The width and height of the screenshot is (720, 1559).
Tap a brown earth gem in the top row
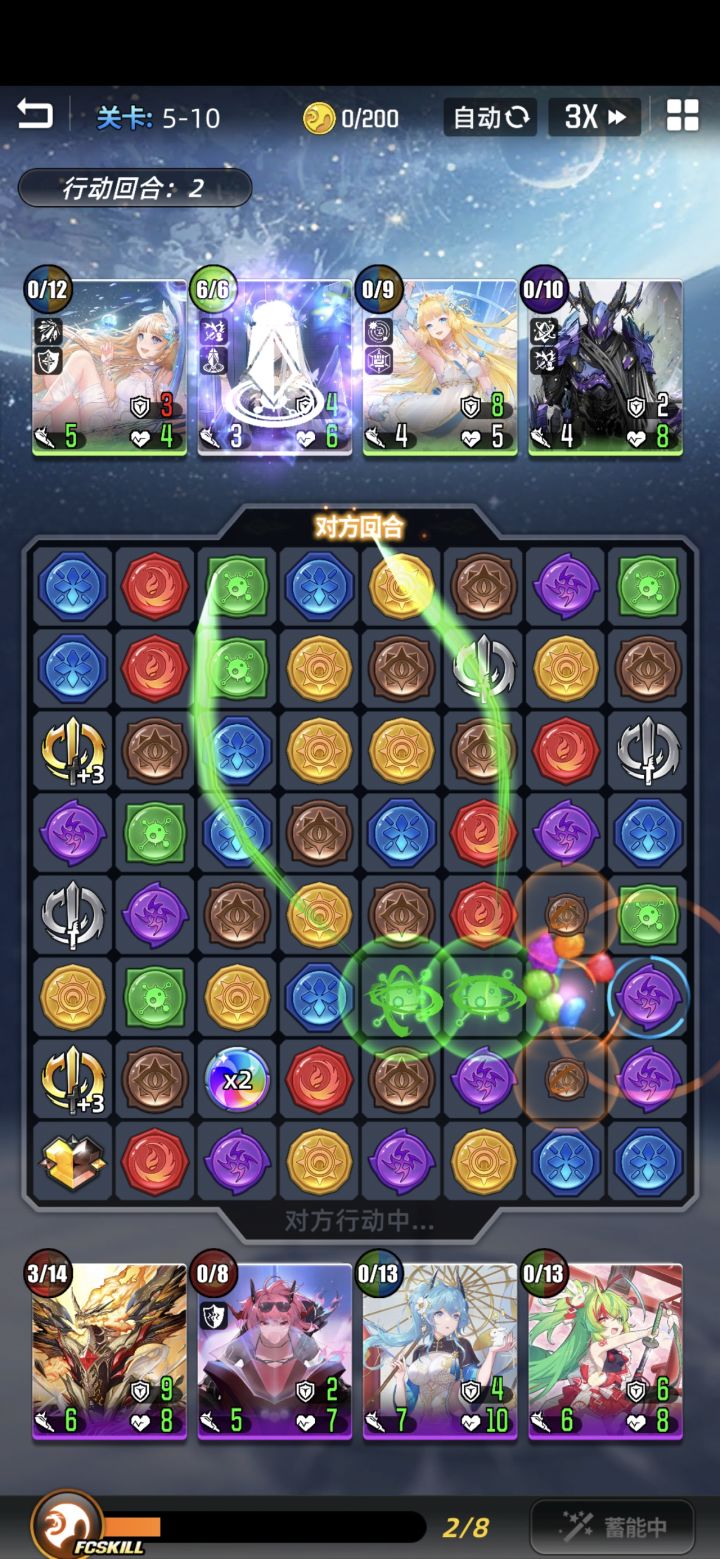click(483, 586)
